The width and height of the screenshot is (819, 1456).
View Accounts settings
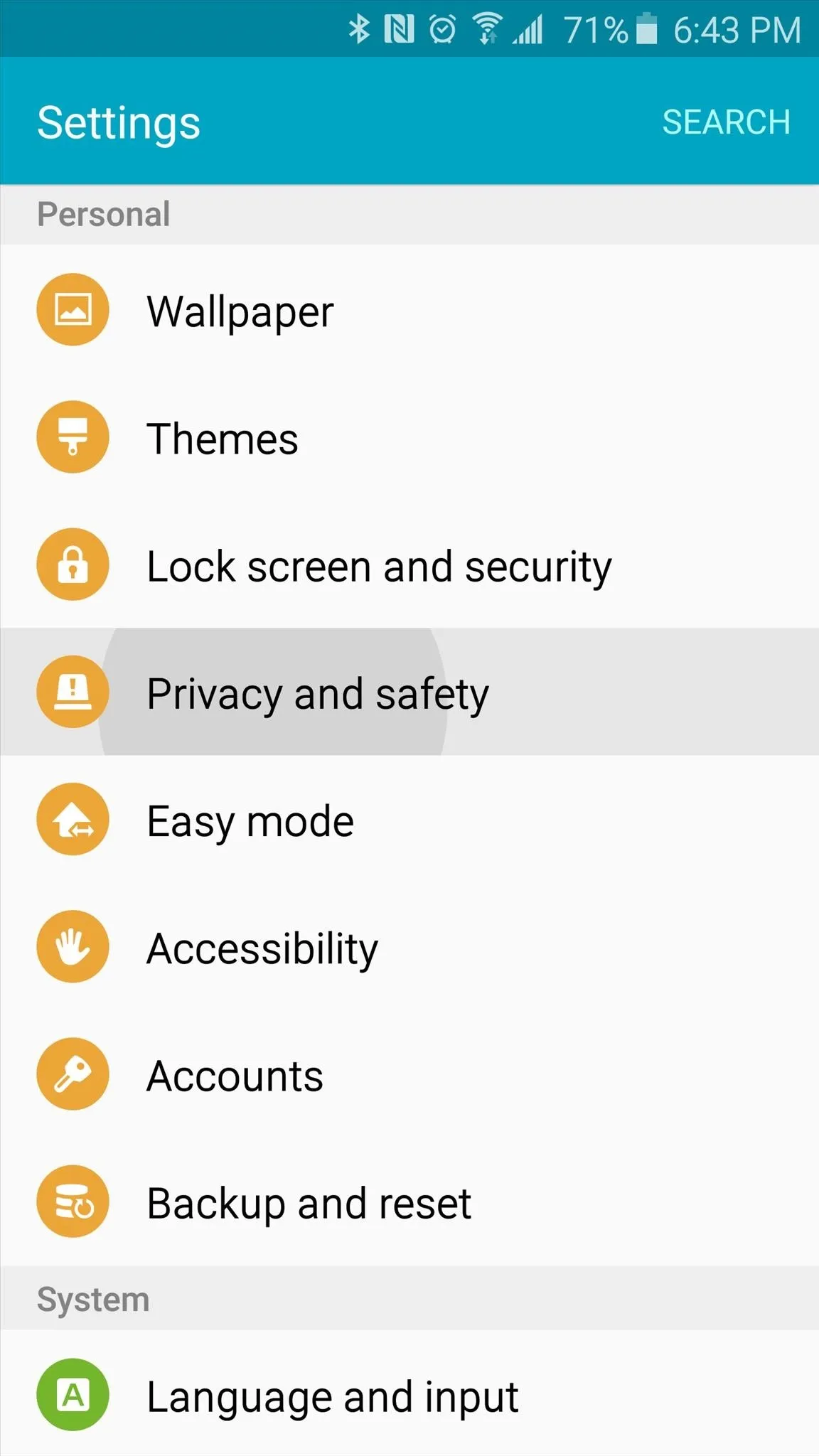click(409, 1074)
